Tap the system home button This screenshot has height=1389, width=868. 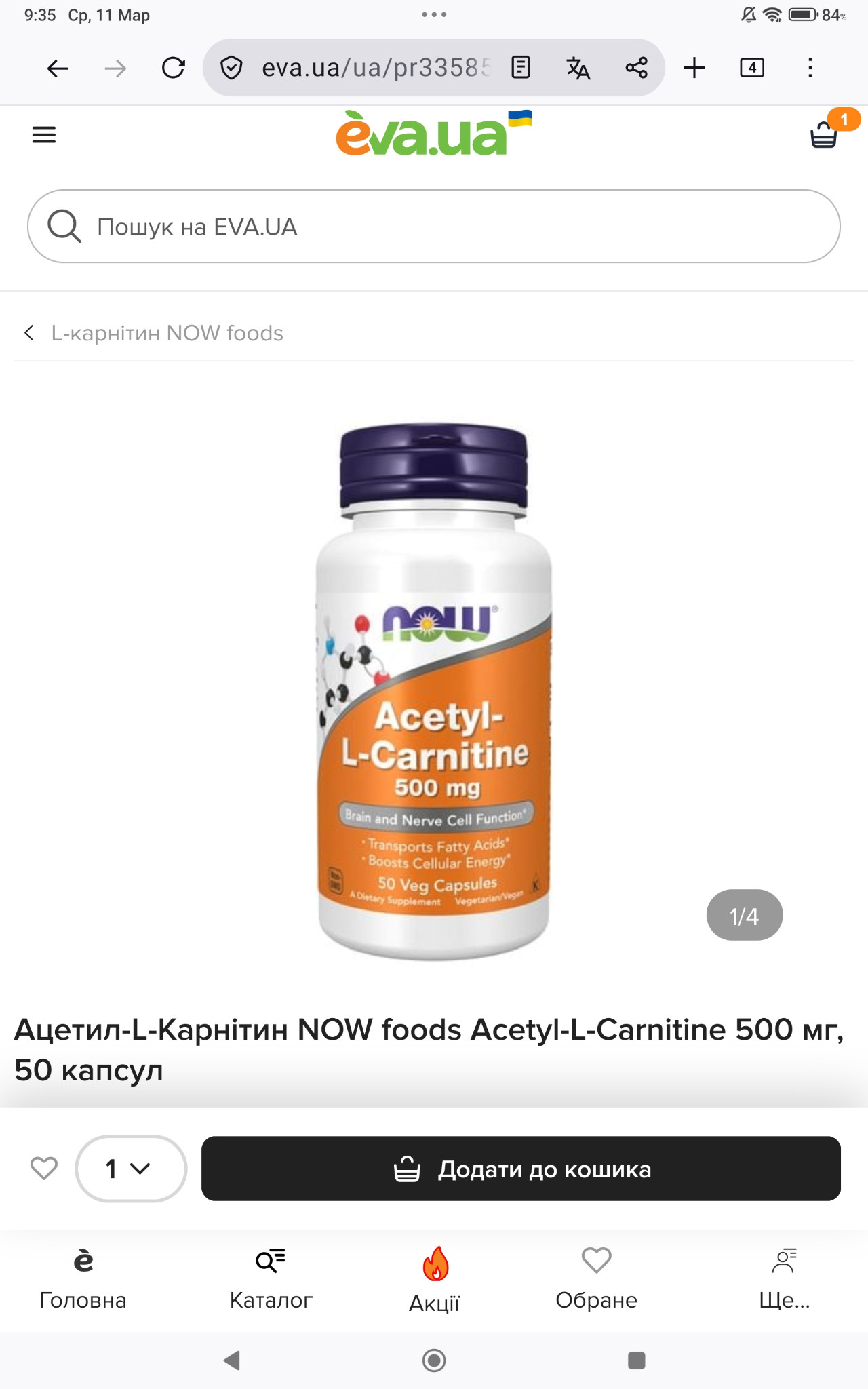click(434, 1360)
